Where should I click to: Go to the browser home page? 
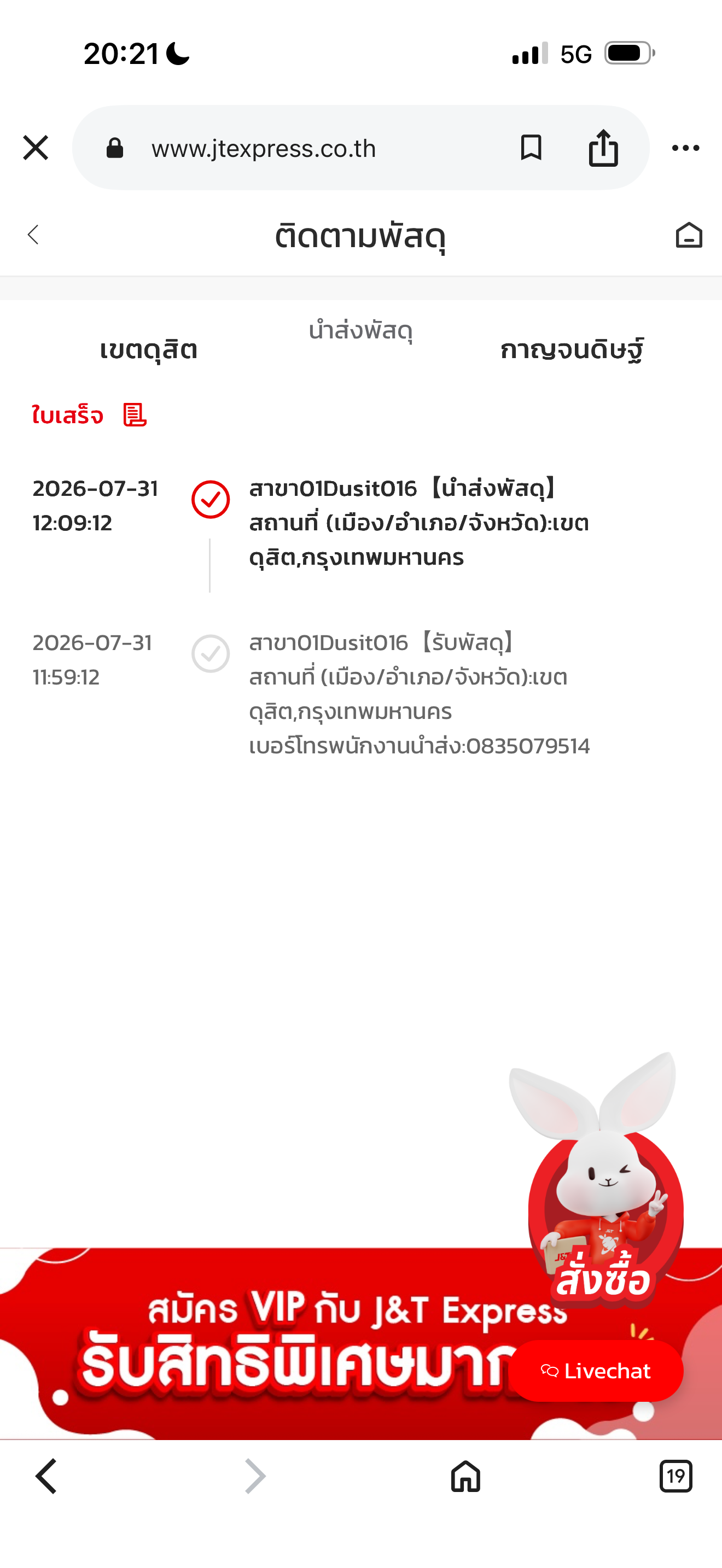[x=465, y=1476]
